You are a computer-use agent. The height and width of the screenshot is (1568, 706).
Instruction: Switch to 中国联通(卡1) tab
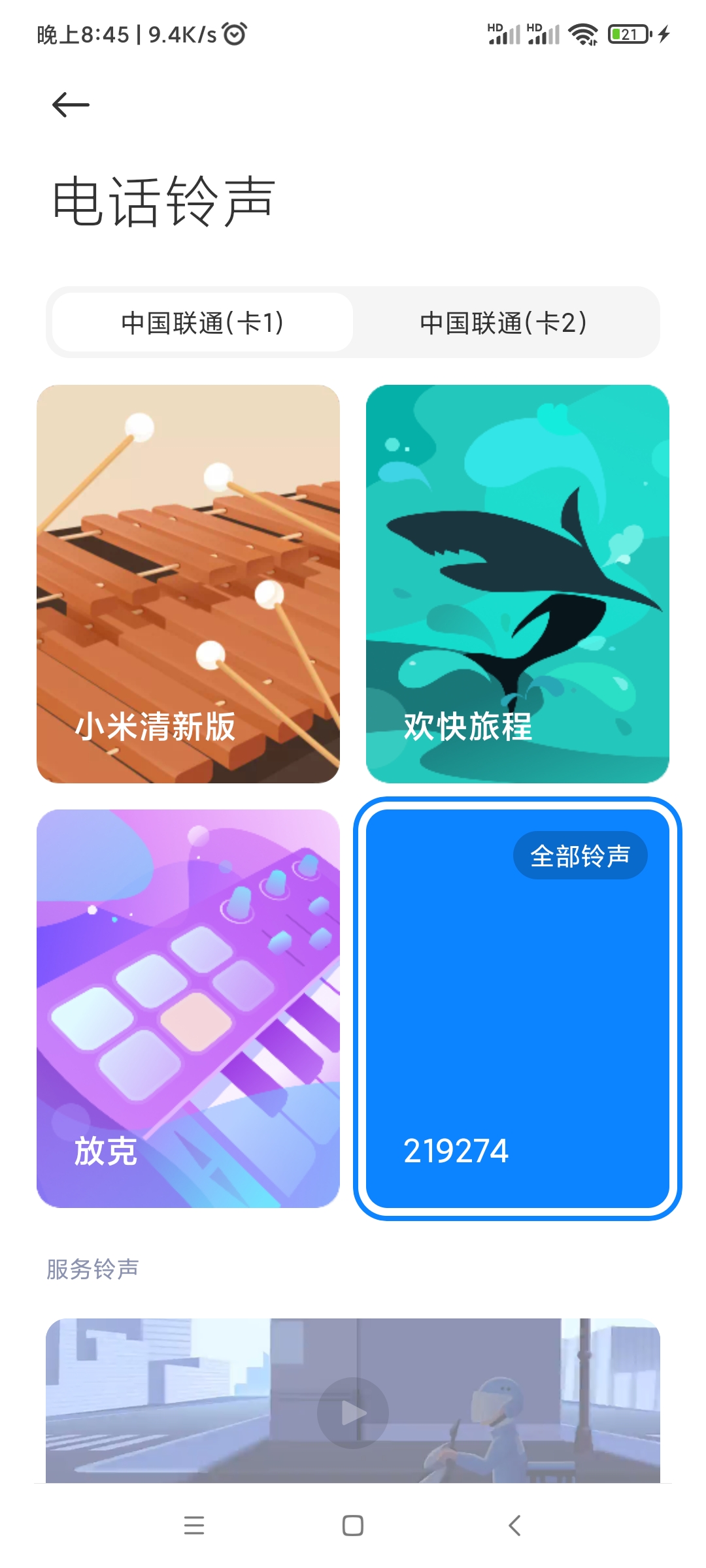click(x=203, y=322)
